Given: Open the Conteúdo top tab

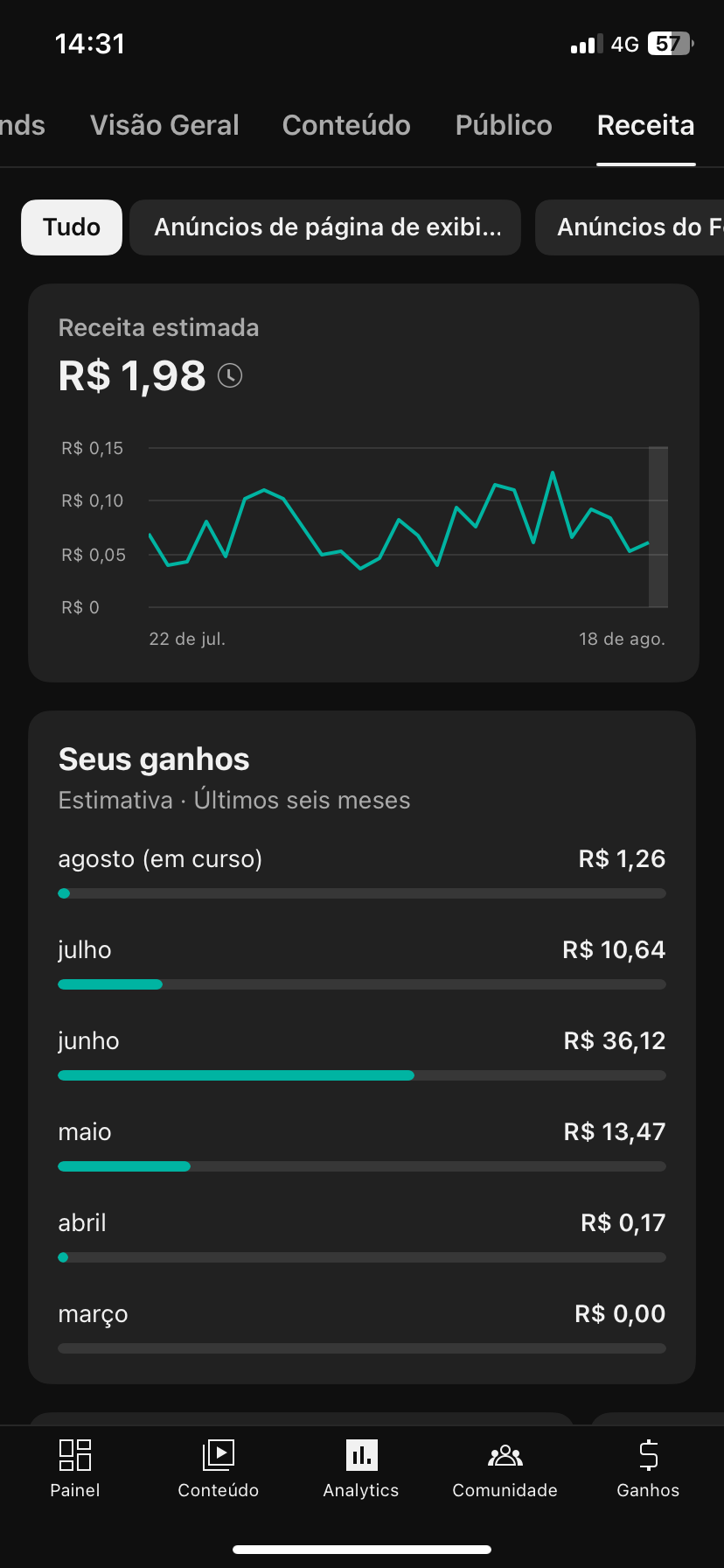Looking at the screenshot, I should click(346, 125).
